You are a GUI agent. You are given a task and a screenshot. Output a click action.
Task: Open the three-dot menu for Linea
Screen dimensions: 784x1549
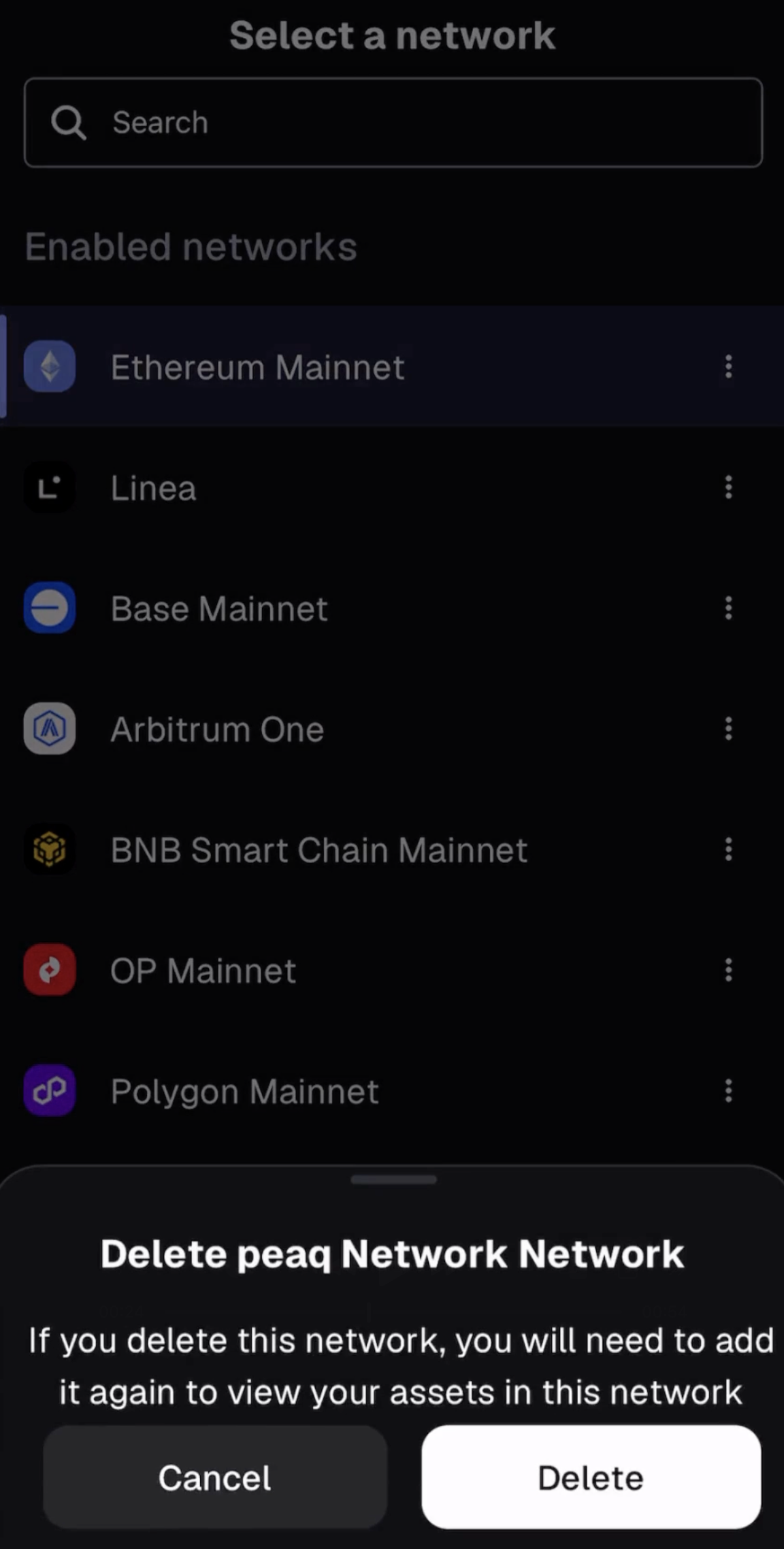click(x=728, y=487)
